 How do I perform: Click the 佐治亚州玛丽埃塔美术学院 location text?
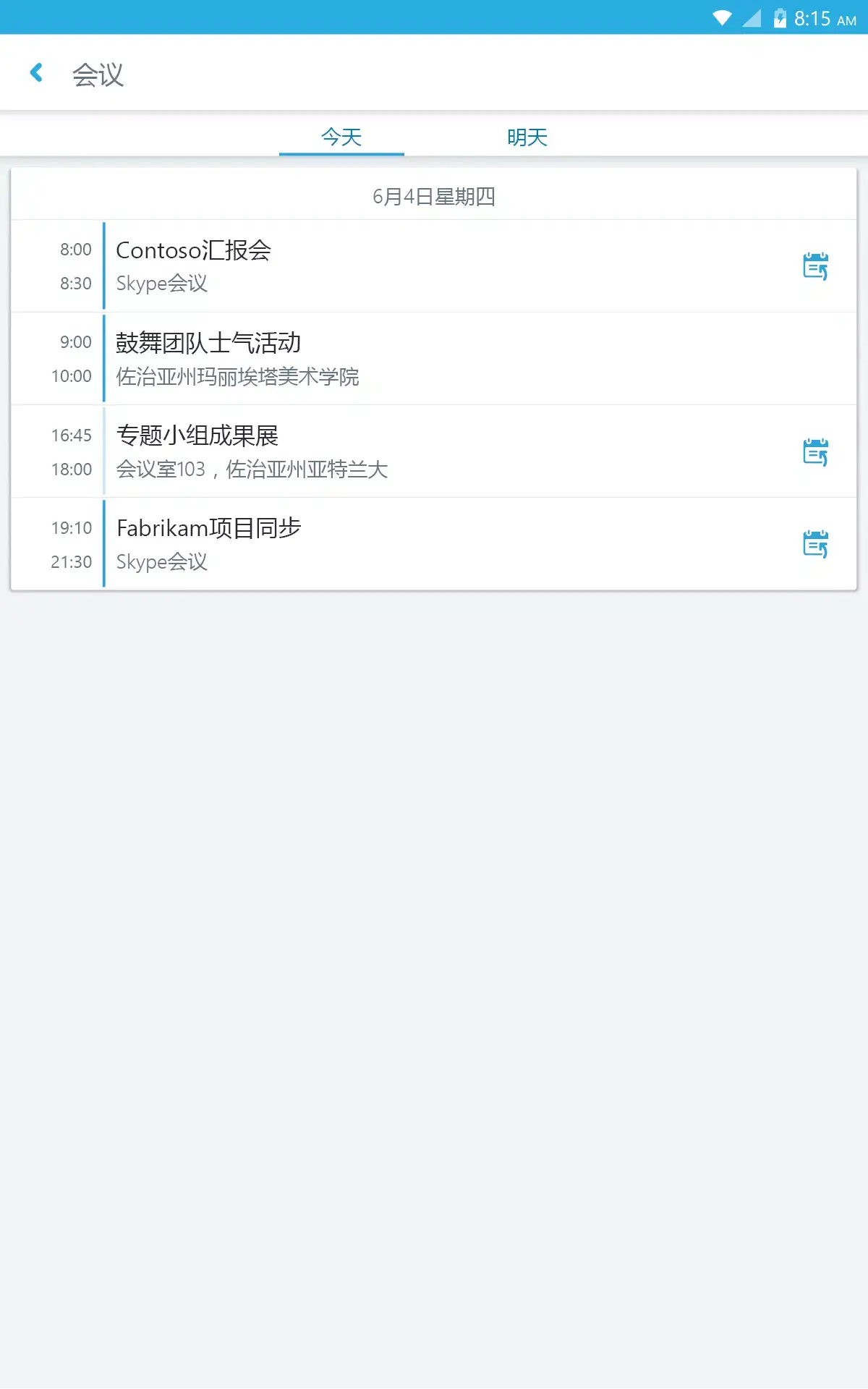[x=239, y=377]
